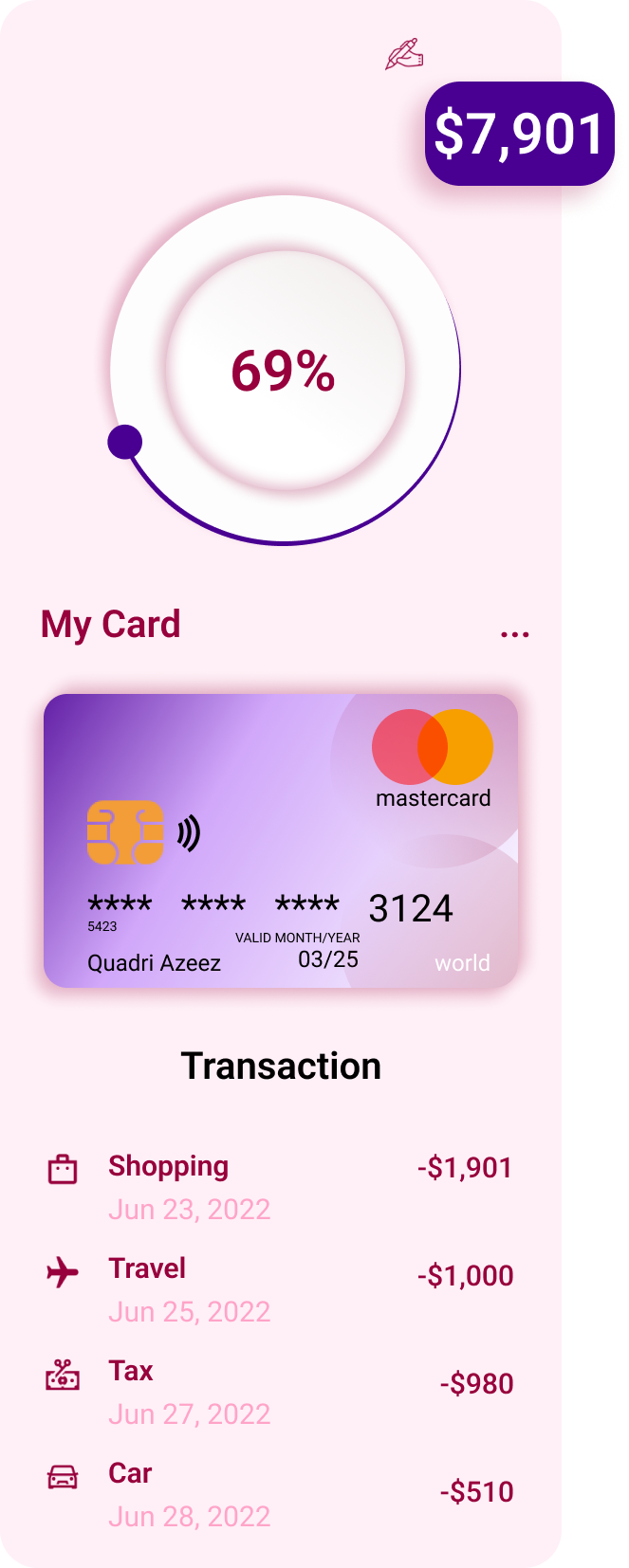The image size is (629, 1568).
Task: Open the Mastercard ending in 3124
Action: click(281, 841)
